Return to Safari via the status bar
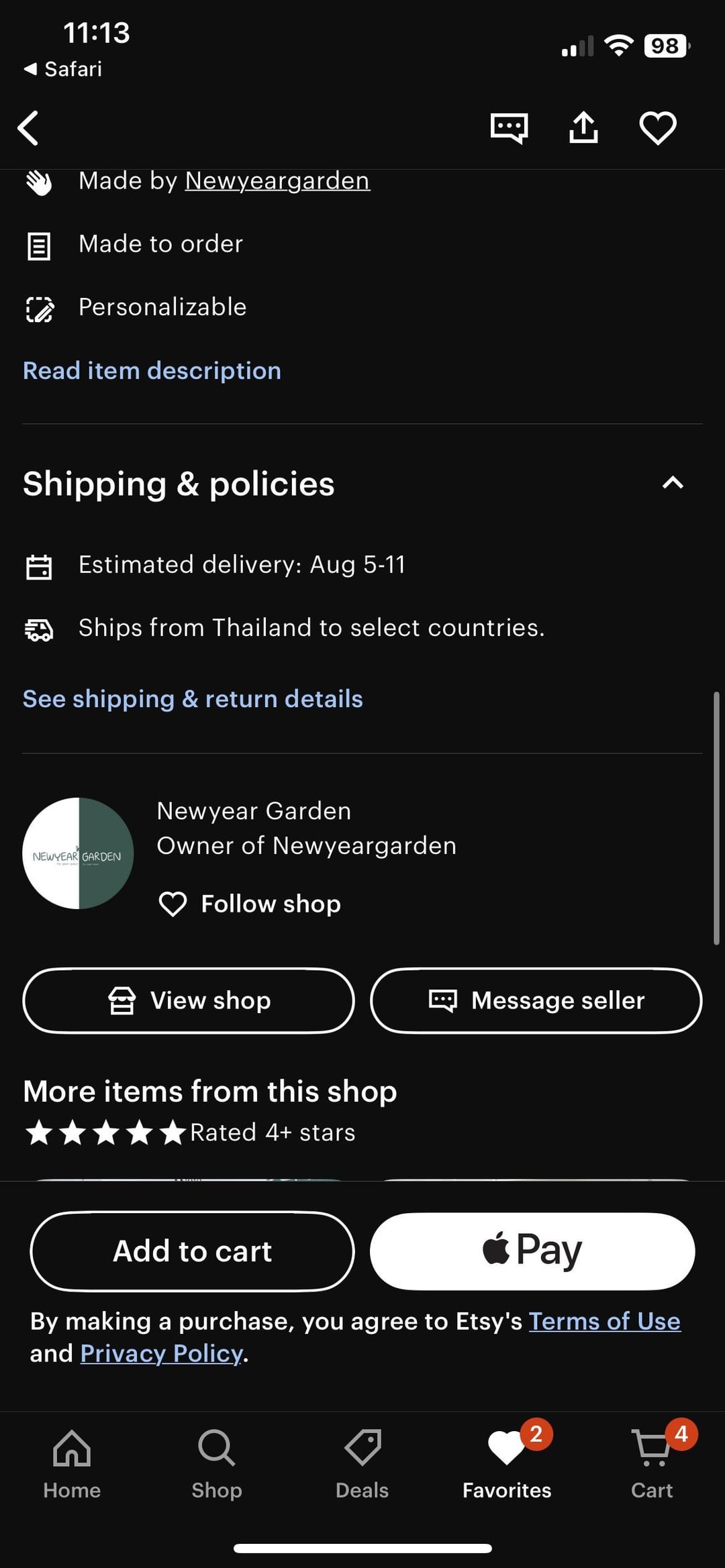Viewport: 725px width, 1568px height. click(62, 69)
